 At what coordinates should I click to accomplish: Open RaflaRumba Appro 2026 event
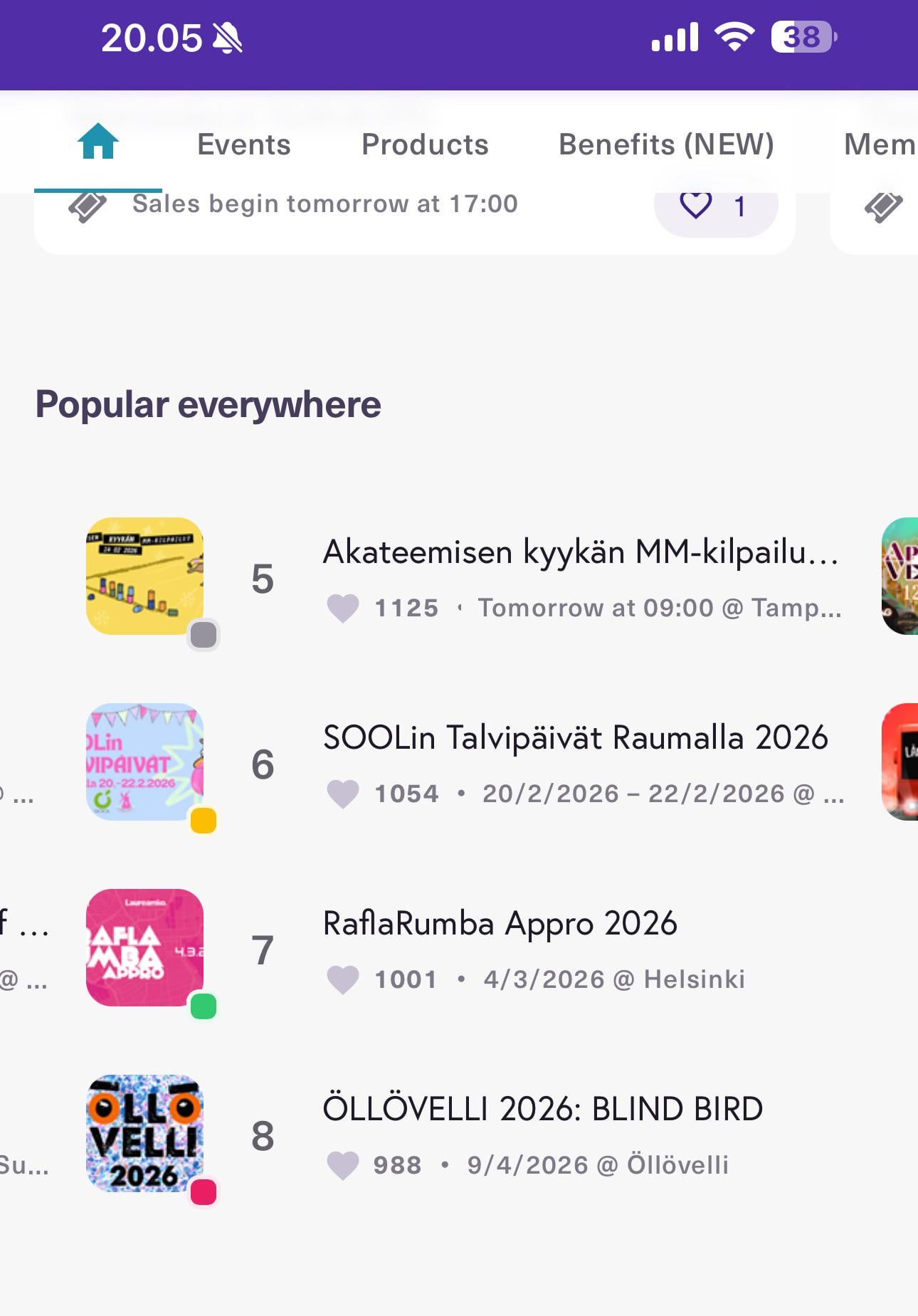click(x=500, y=924)
